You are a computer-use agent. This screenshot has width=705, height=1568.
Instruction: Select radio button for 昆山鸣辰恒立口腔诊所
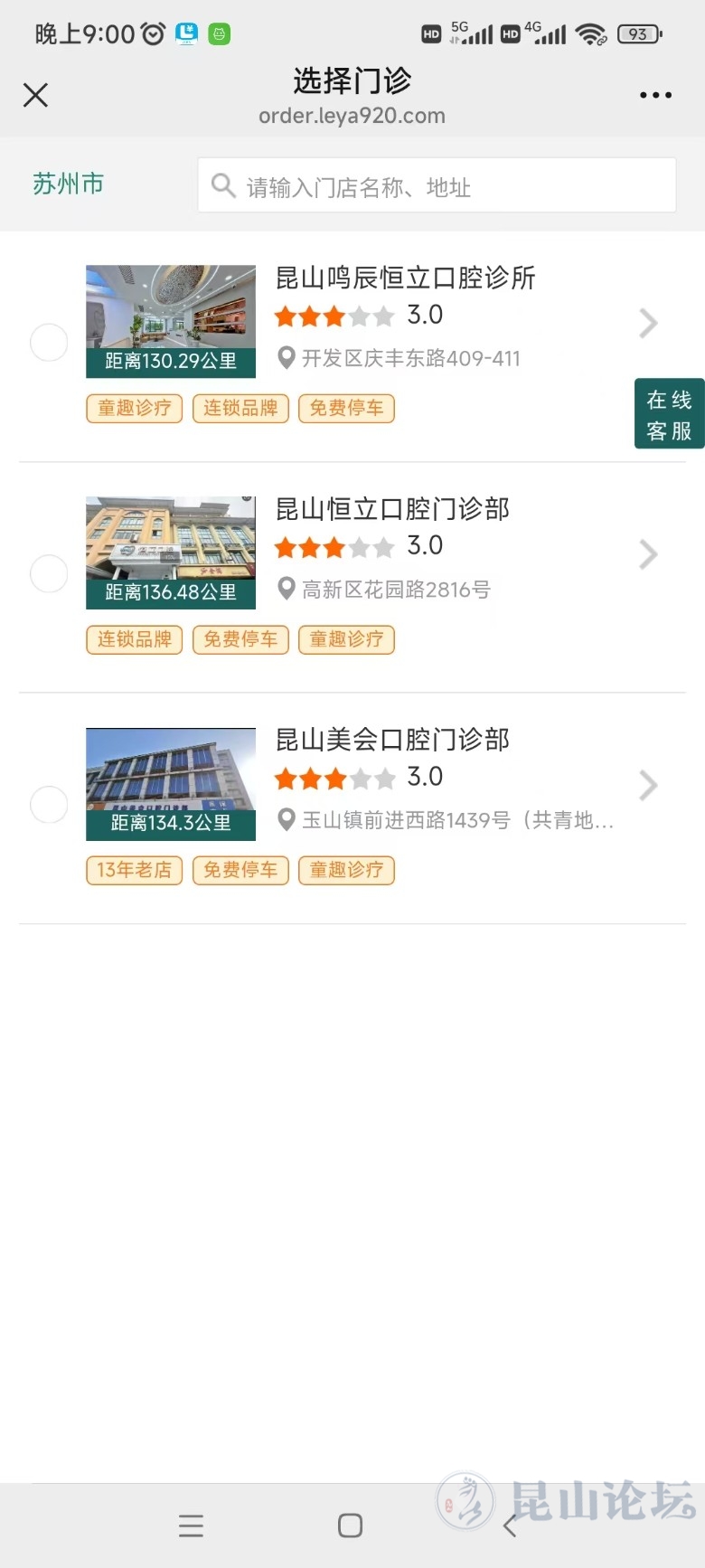coord(49,343)
